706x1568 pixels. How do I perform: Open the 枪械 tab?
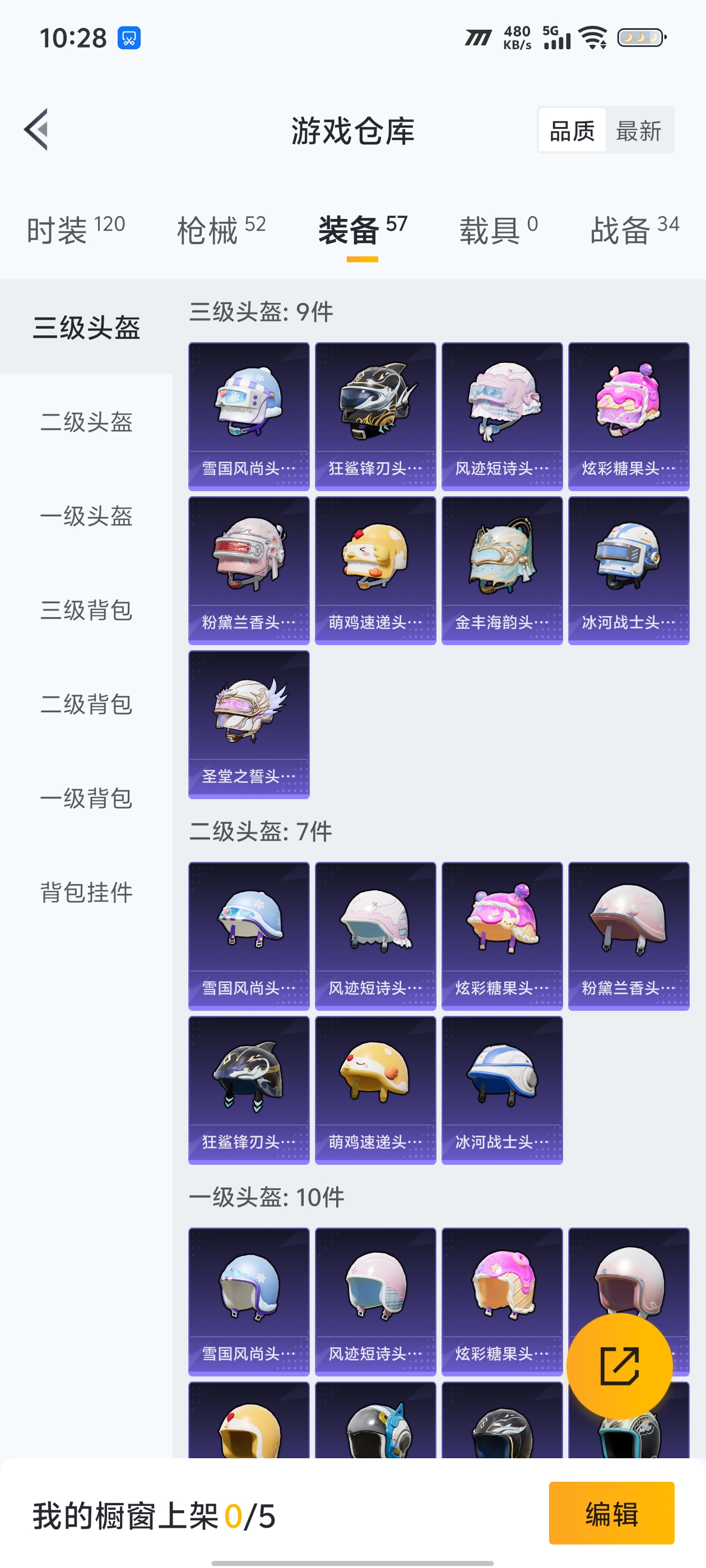(221, 230)
